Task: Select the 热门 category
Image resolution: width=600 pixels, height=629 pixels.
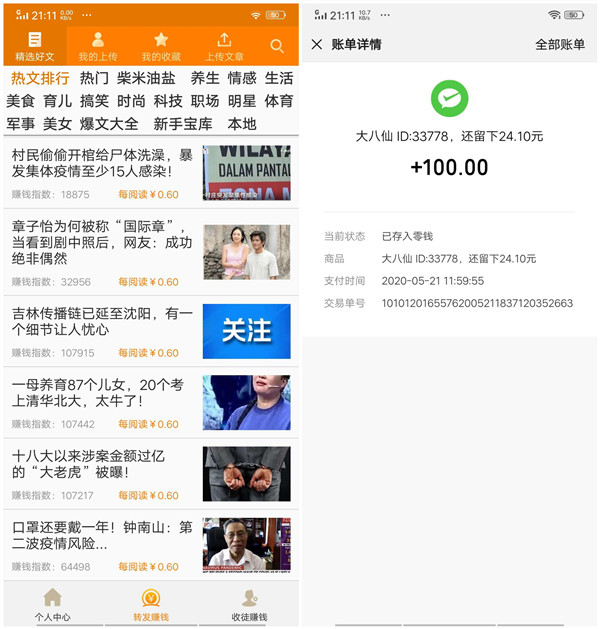Action: pyautogui.click(x=94, y=78)
